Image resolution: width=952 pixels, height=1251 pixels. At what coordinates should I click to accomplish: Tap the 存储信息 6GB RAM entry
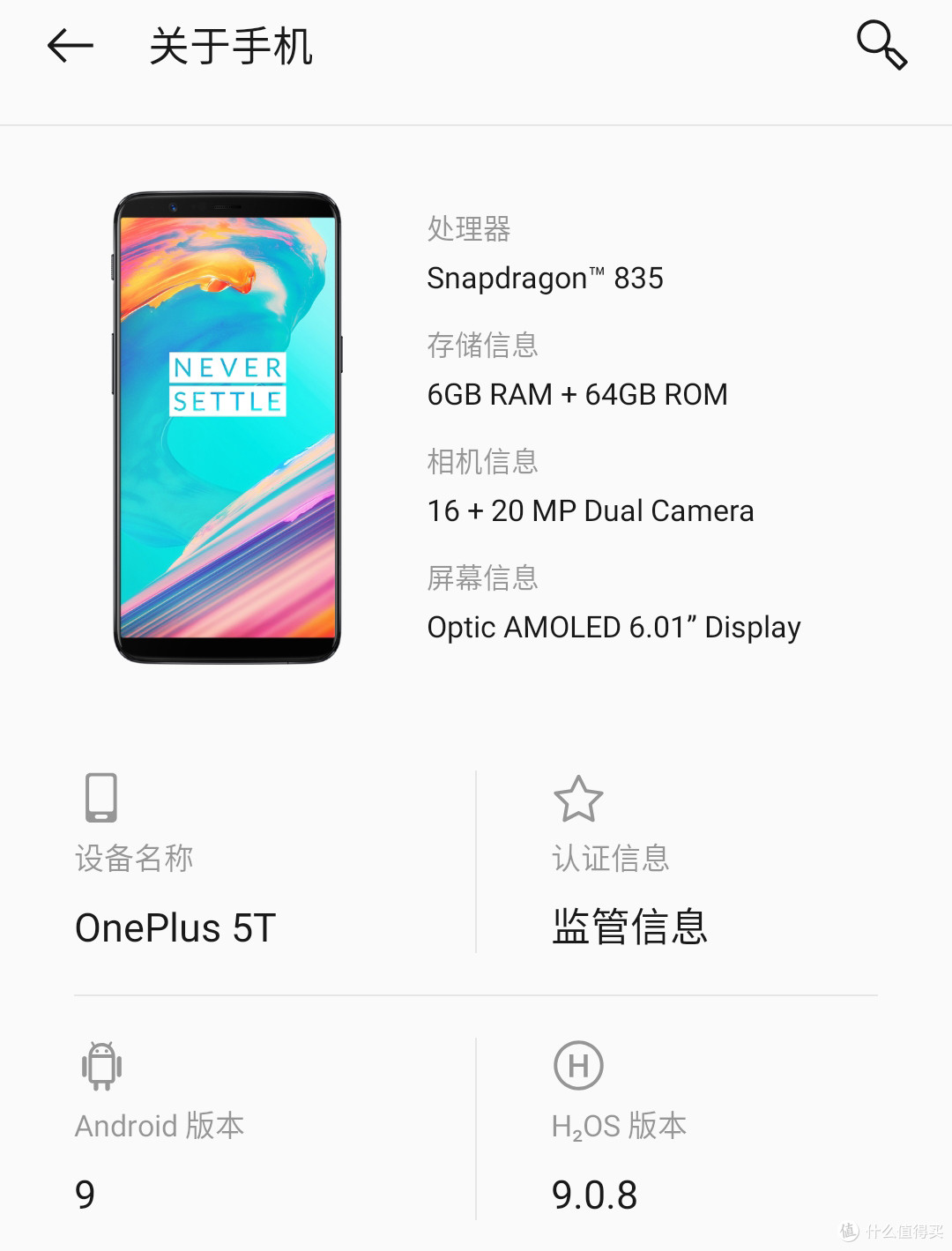click(x=577, y=394)
